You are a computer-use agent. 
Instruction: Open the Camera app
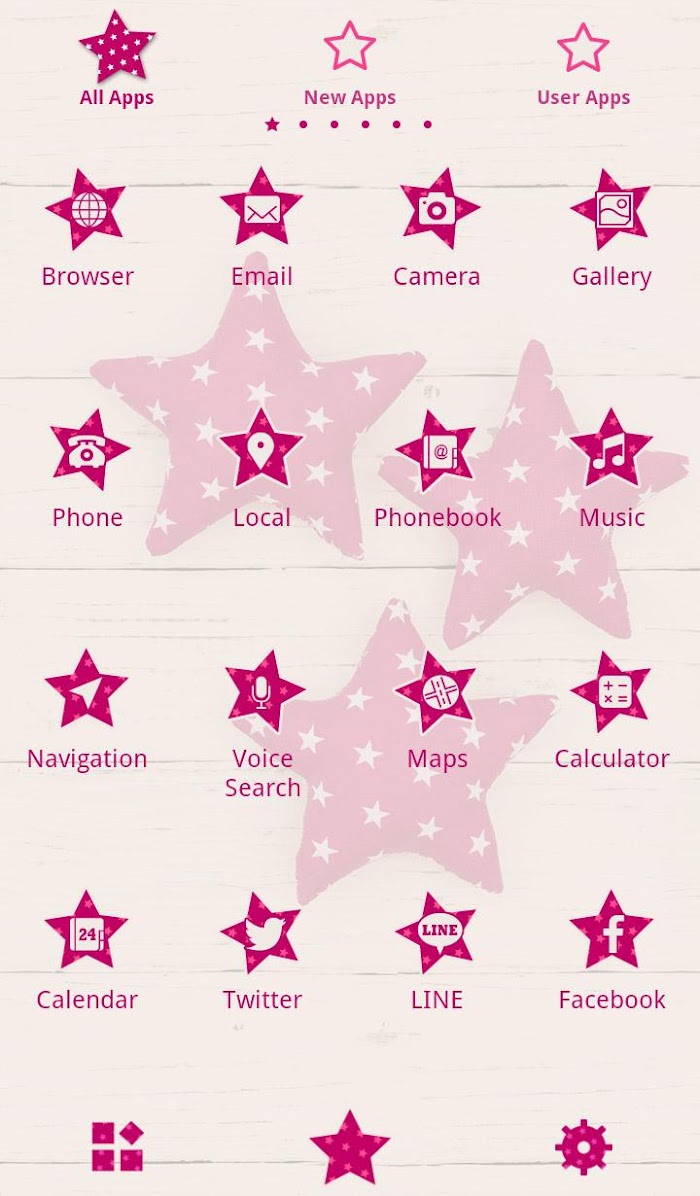[437, 229]
